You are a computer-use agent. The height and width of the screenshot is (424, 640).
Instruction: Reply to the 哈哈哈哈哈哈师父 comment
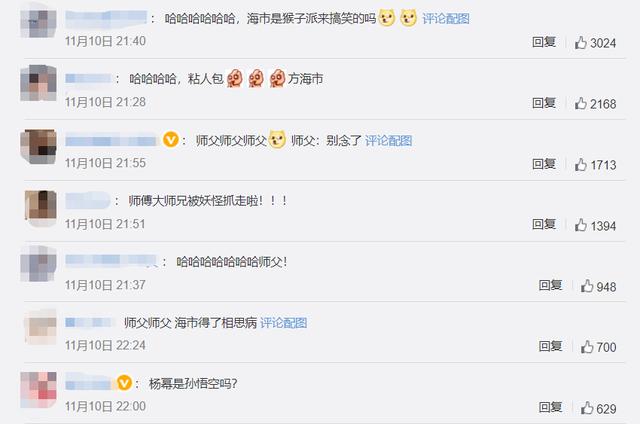point(551,286)
